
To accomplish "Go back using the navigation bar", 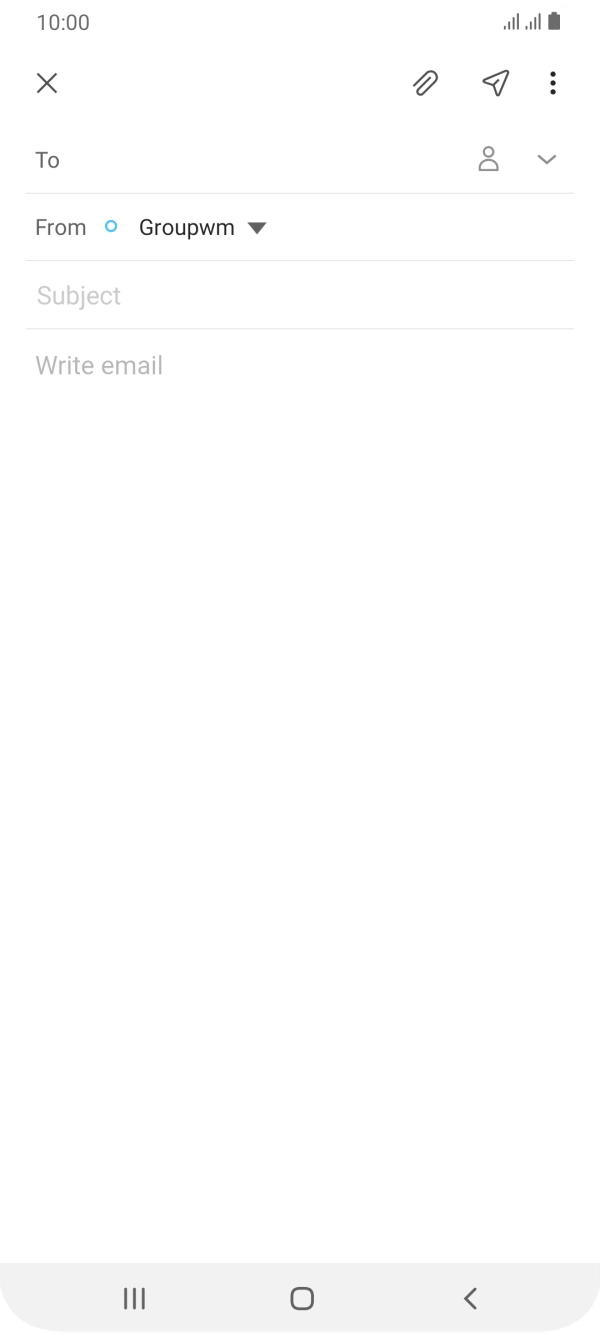I will [470, 1298].
